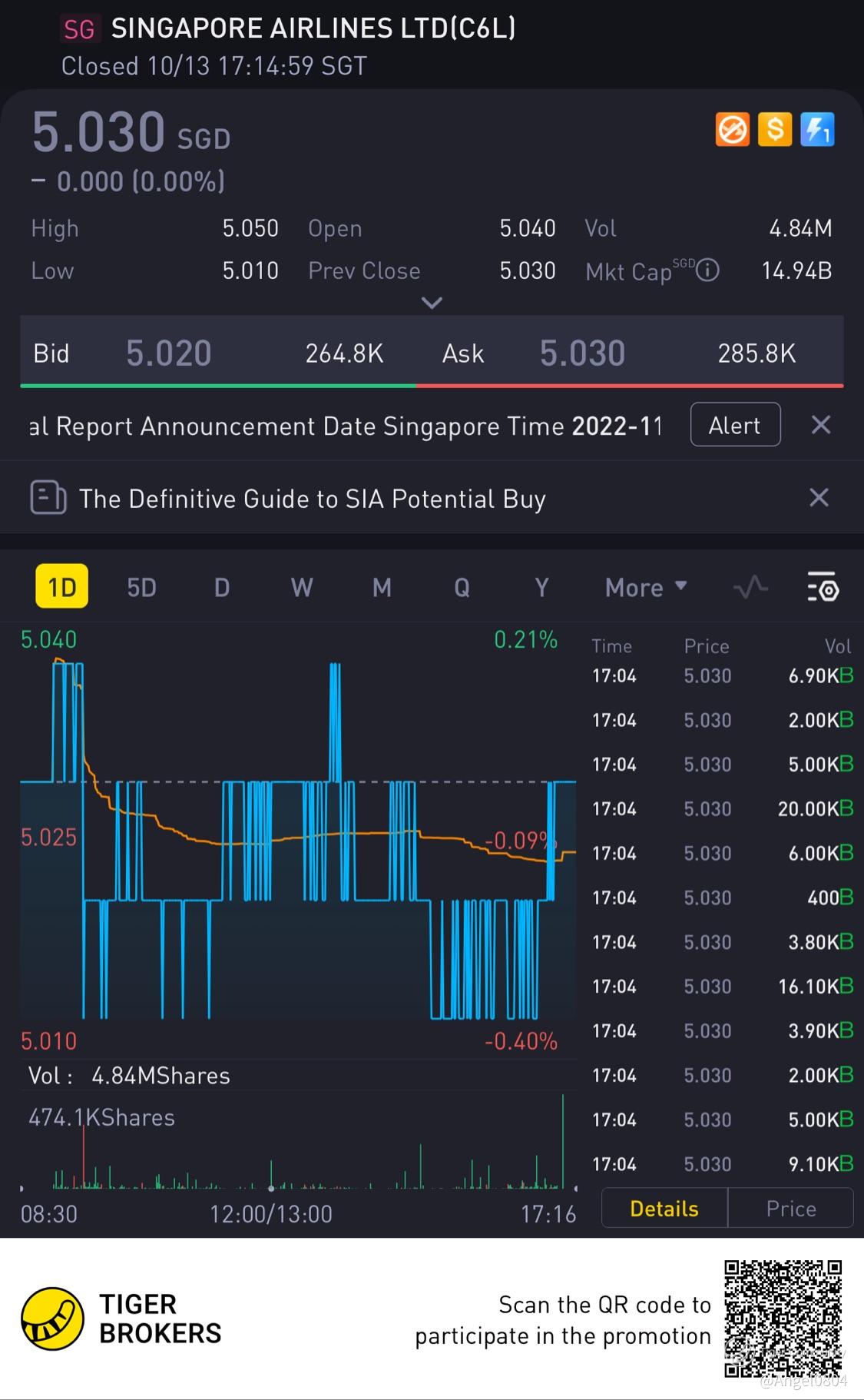This screenshot has height=1400, width=864.
Task: Select the 1D chart period
Action: pos(62,587)
